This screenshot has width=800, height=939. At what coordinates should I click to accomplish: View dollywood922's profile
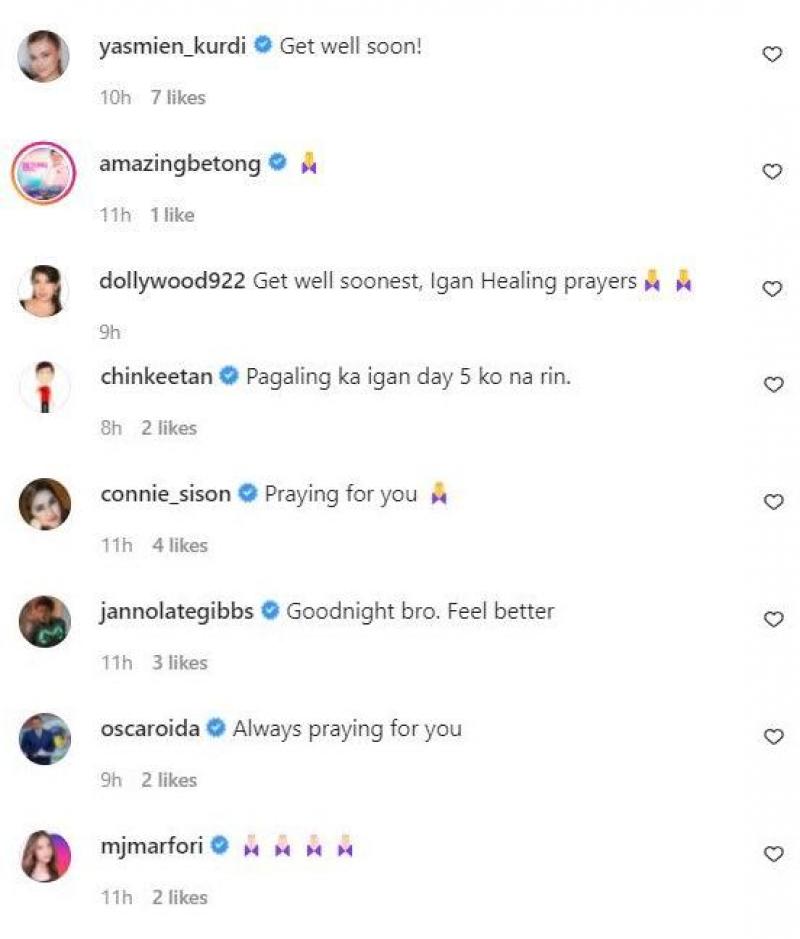tap(172, 281)
